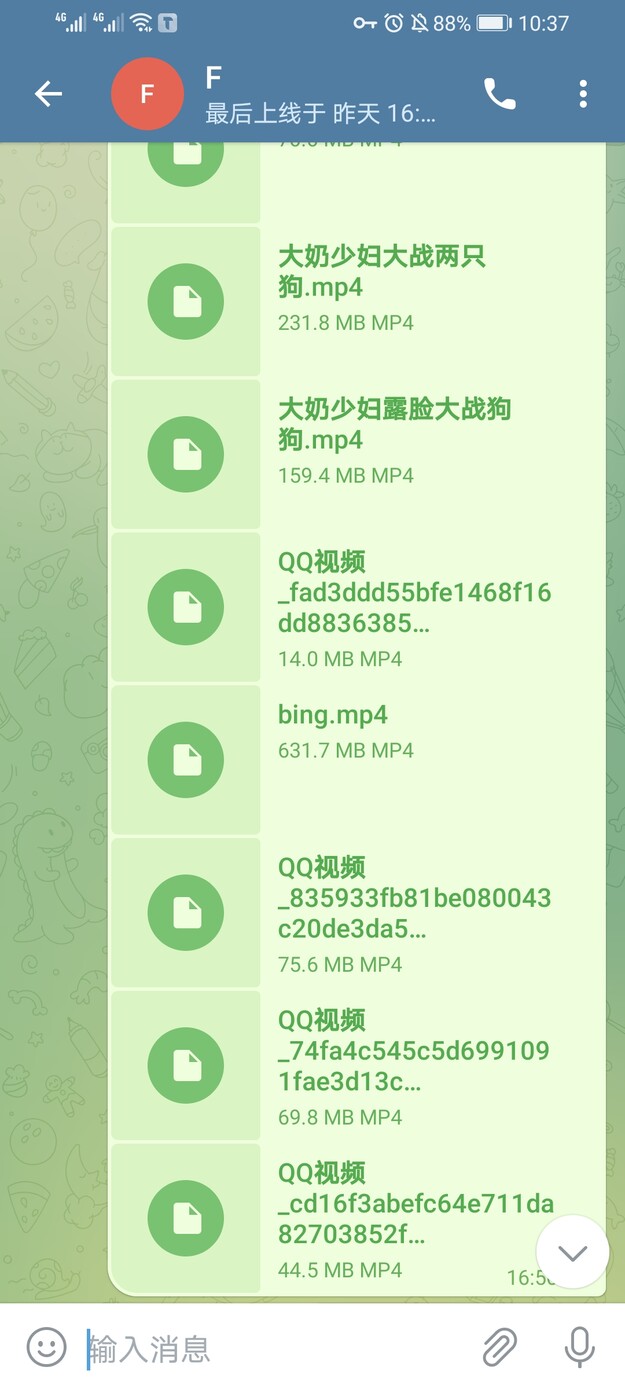This screenshot has height=1389, width=625.
Task: Attach a file with the paperclip
Action: point(500,1348)
